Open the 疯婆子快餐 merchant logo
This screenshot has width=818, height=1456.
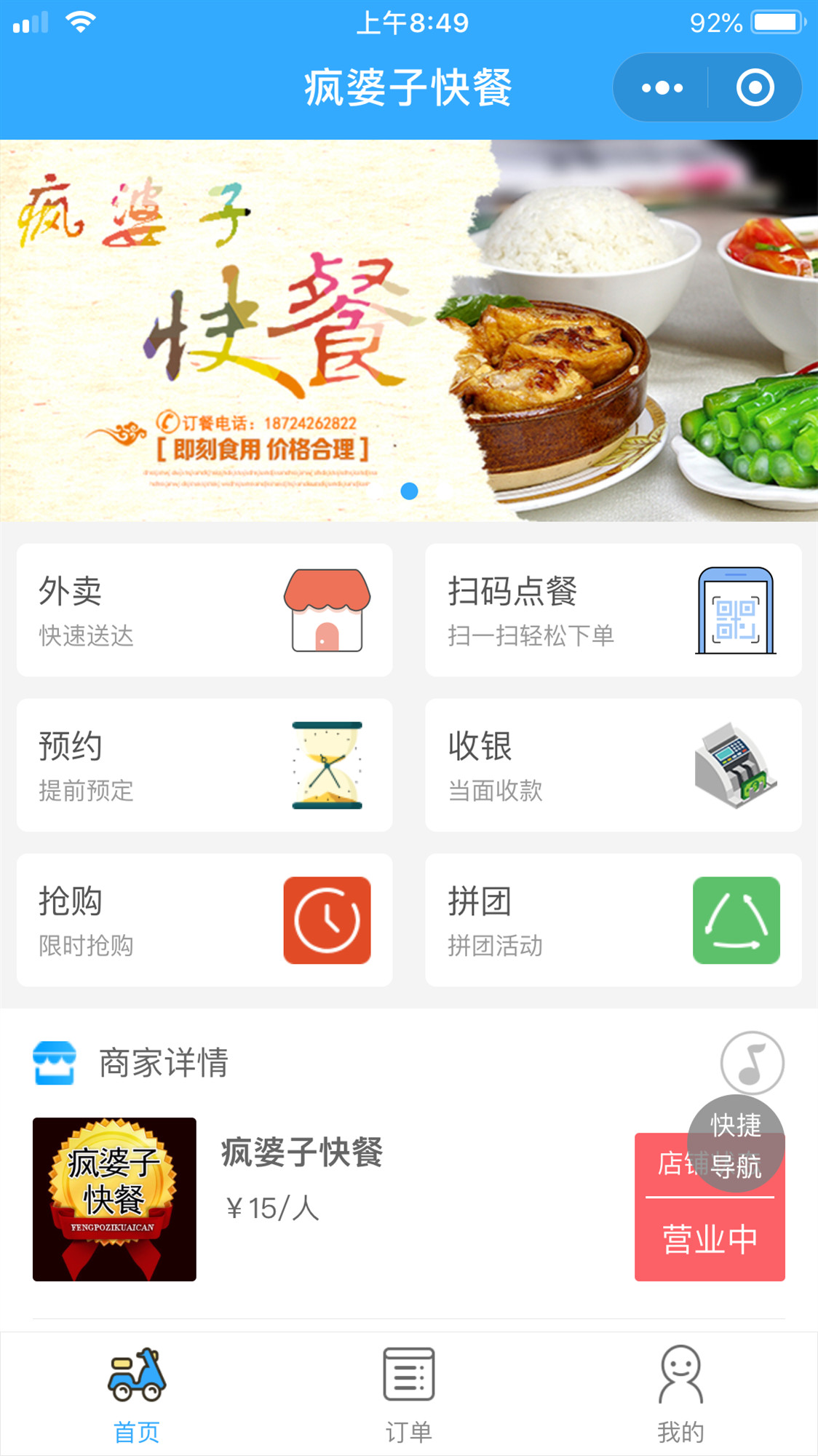point(114,1199)
